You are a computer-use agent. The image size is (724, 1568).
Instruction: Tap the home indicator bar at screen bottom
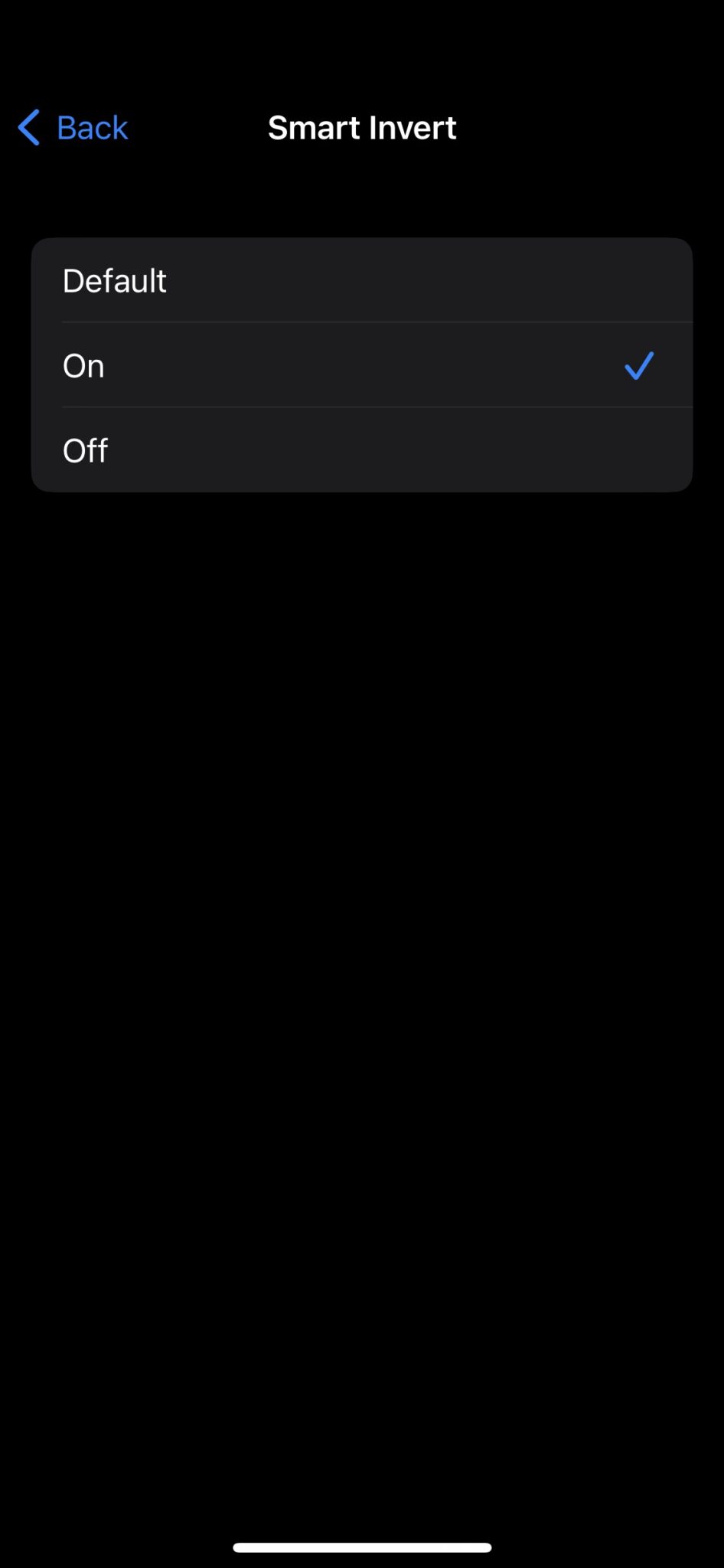coord(362,1546)
